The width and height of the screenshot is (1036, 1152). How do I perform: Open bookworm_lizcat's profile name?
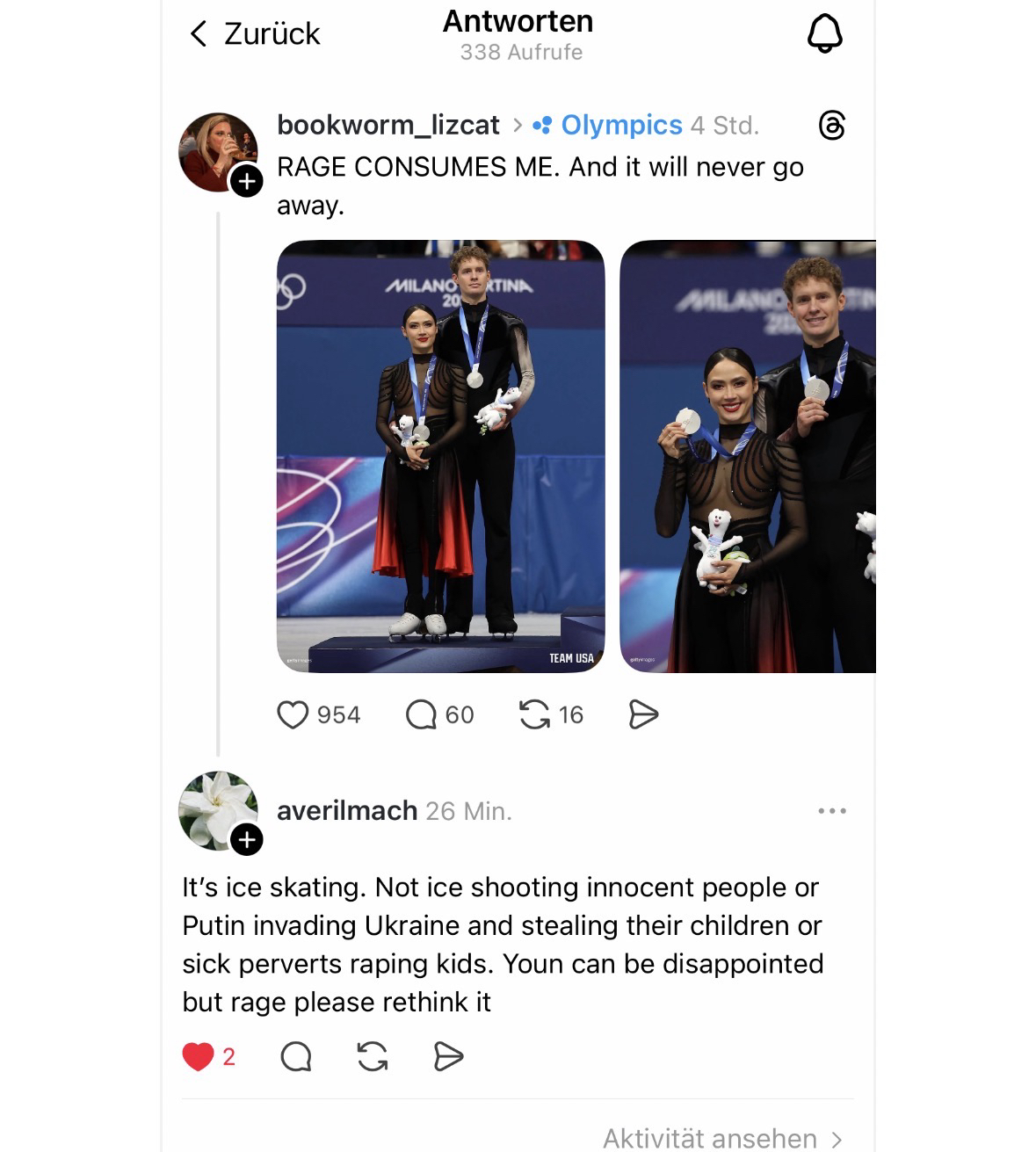click(x=388, y=126)
